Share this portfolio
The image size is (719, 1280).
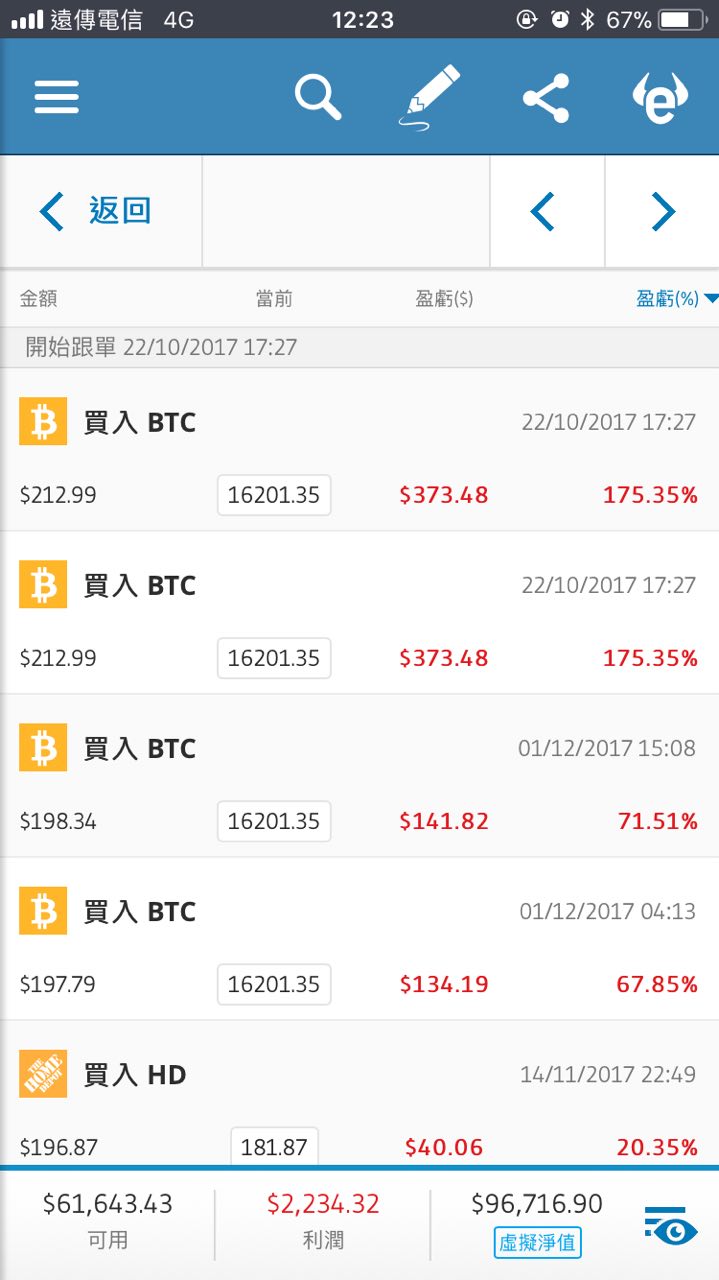tap(546, 98)
